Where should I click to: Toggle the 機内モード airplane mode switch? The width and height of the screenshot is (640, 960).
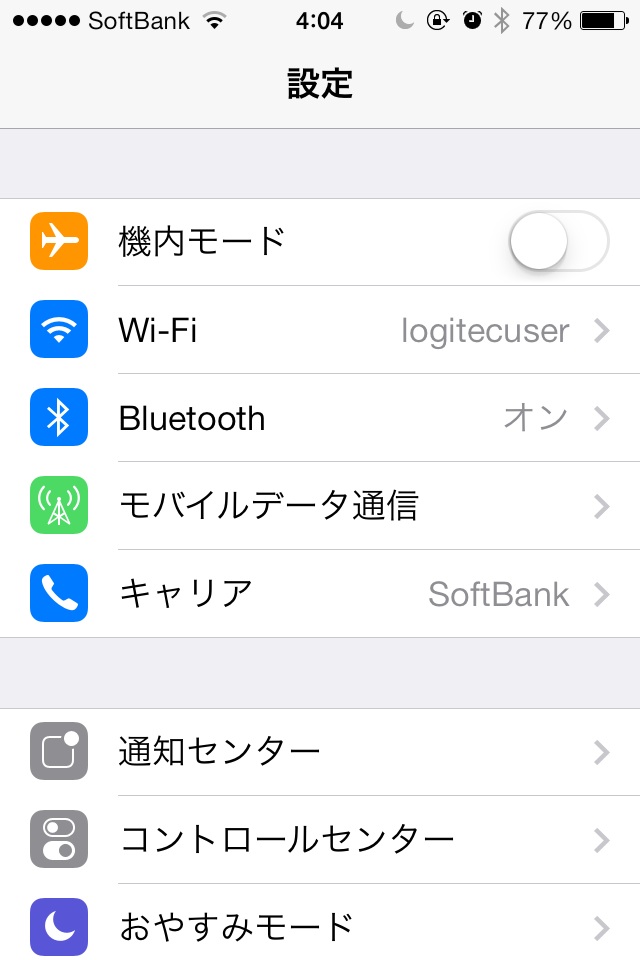[x=558, y=242]
